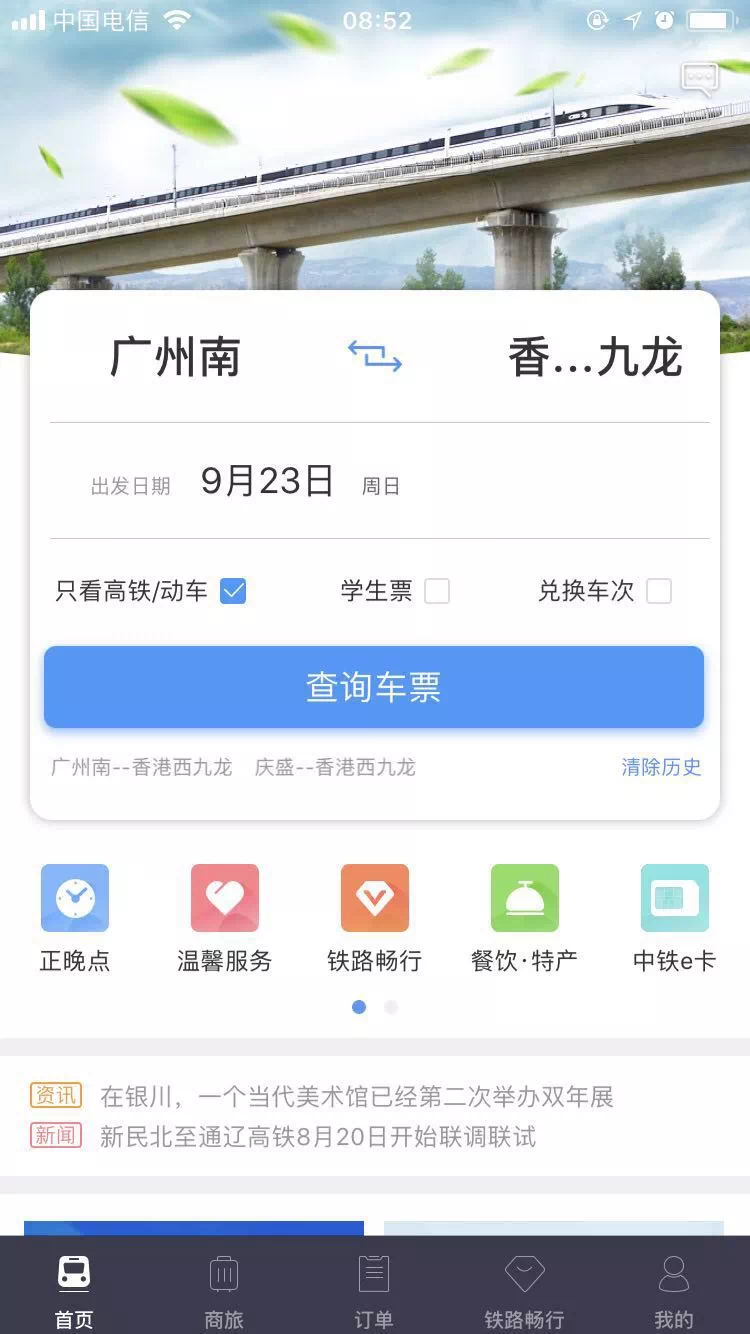Screen dimensions: 750x1334
Task: Check the 兑换车次 box
Action: (659, 591)
